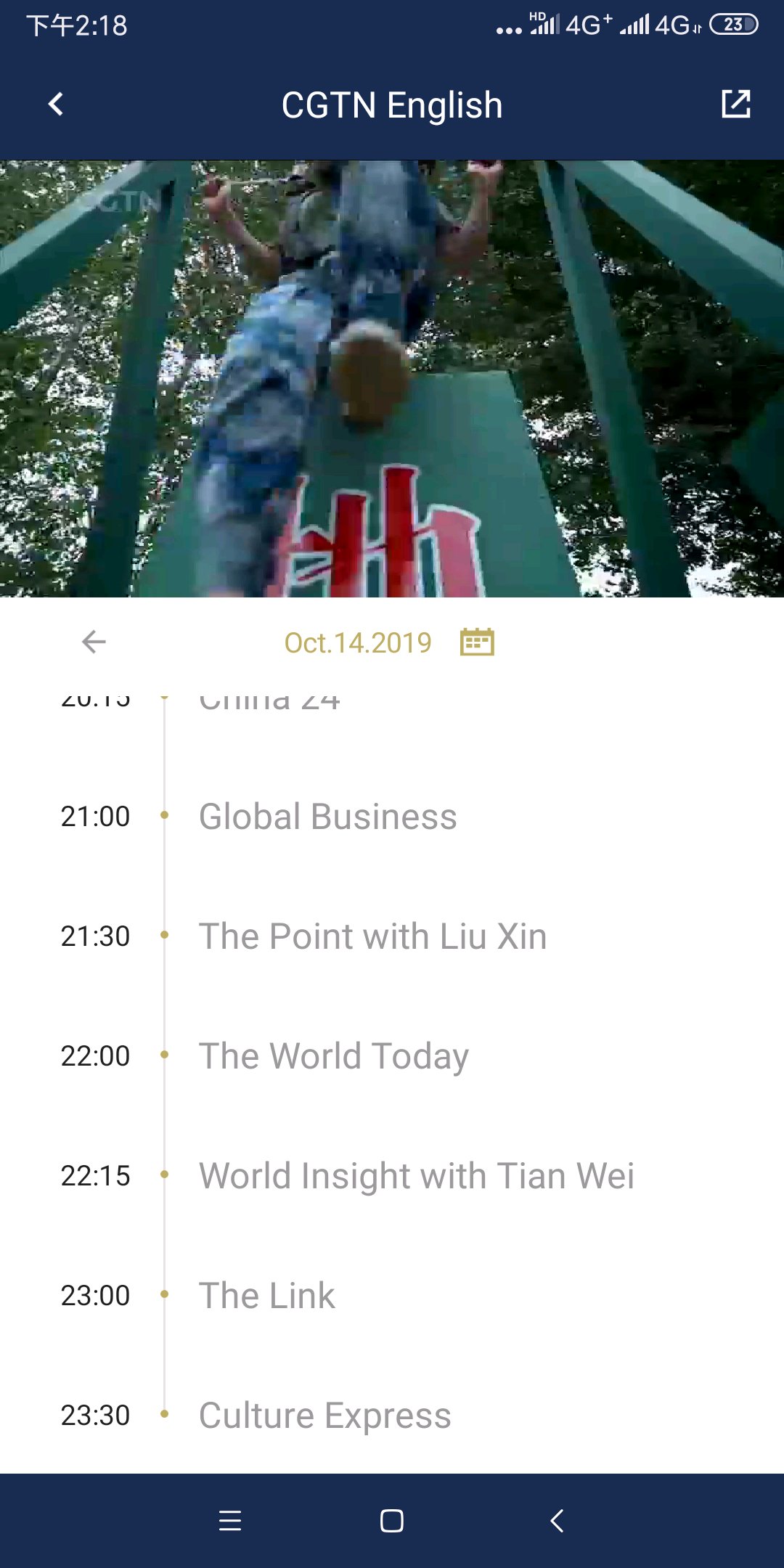784x1568 pixels.
Task: Go to the previous day's schedule
Action: pyautogui.click(x=94, y=642)
